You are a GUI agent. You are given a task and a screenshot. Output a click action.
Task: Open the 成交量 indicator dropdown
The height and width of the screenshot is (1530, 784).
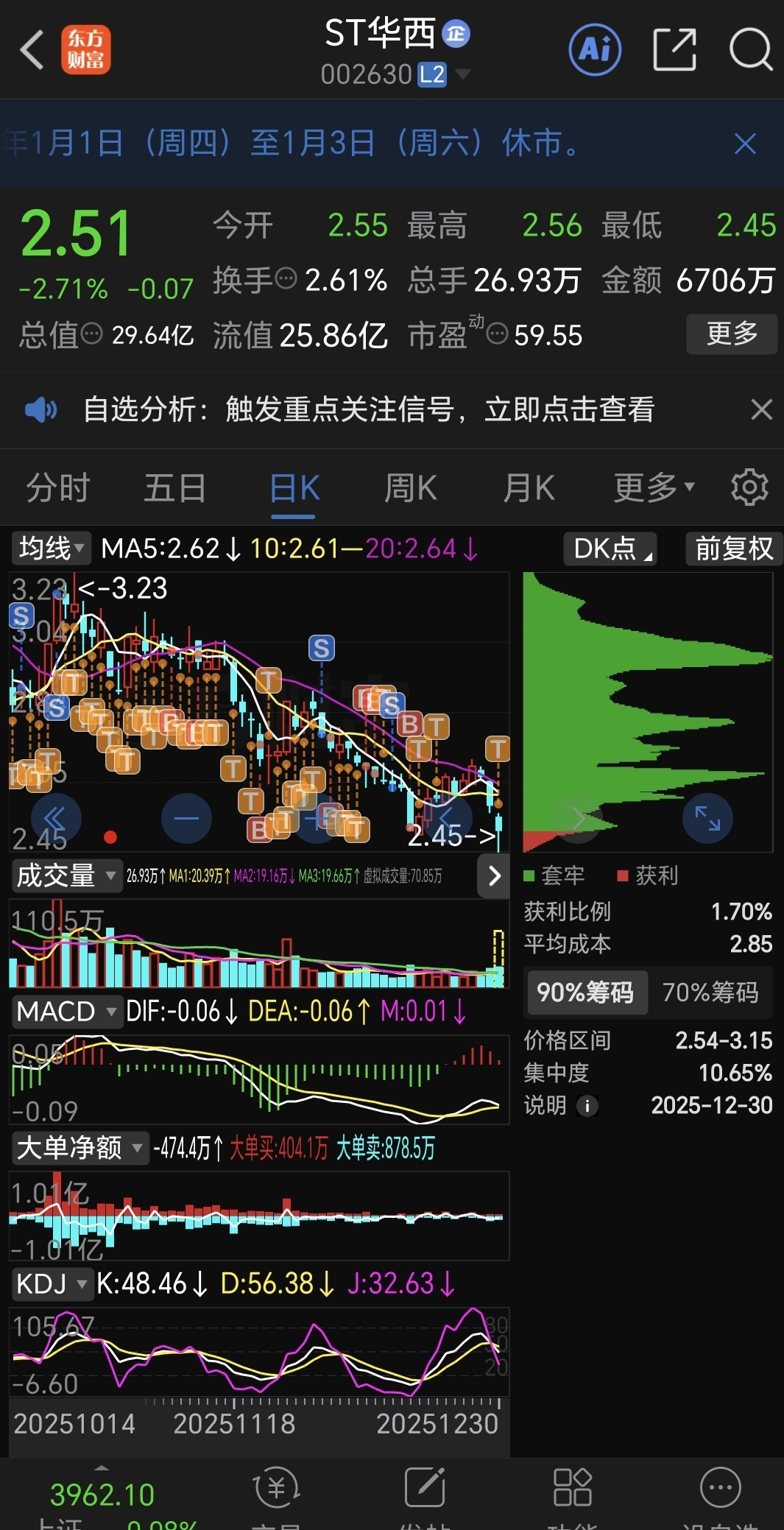(x=66, y=875)
